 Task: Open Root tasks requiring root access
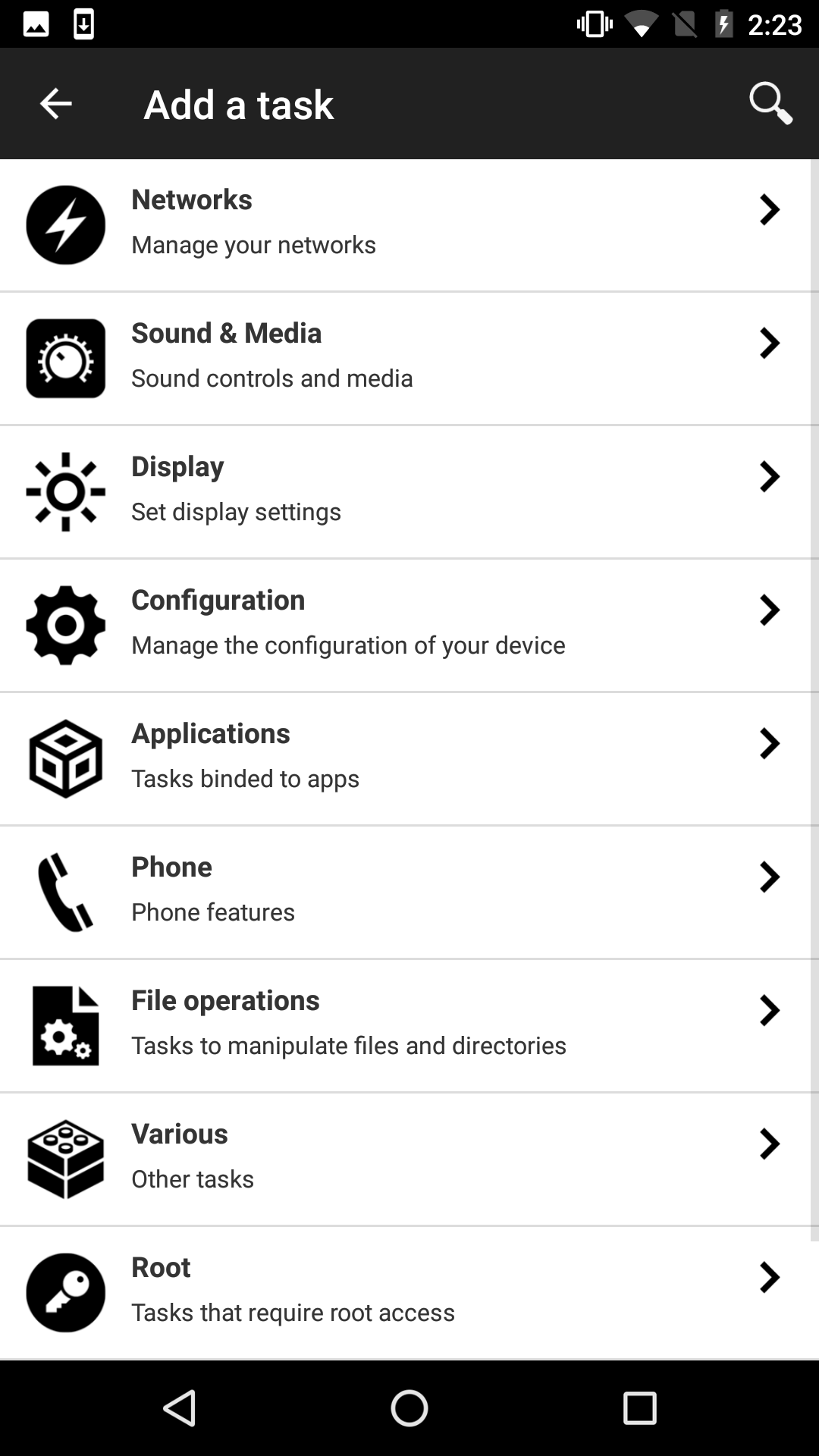pos(409,1292)
